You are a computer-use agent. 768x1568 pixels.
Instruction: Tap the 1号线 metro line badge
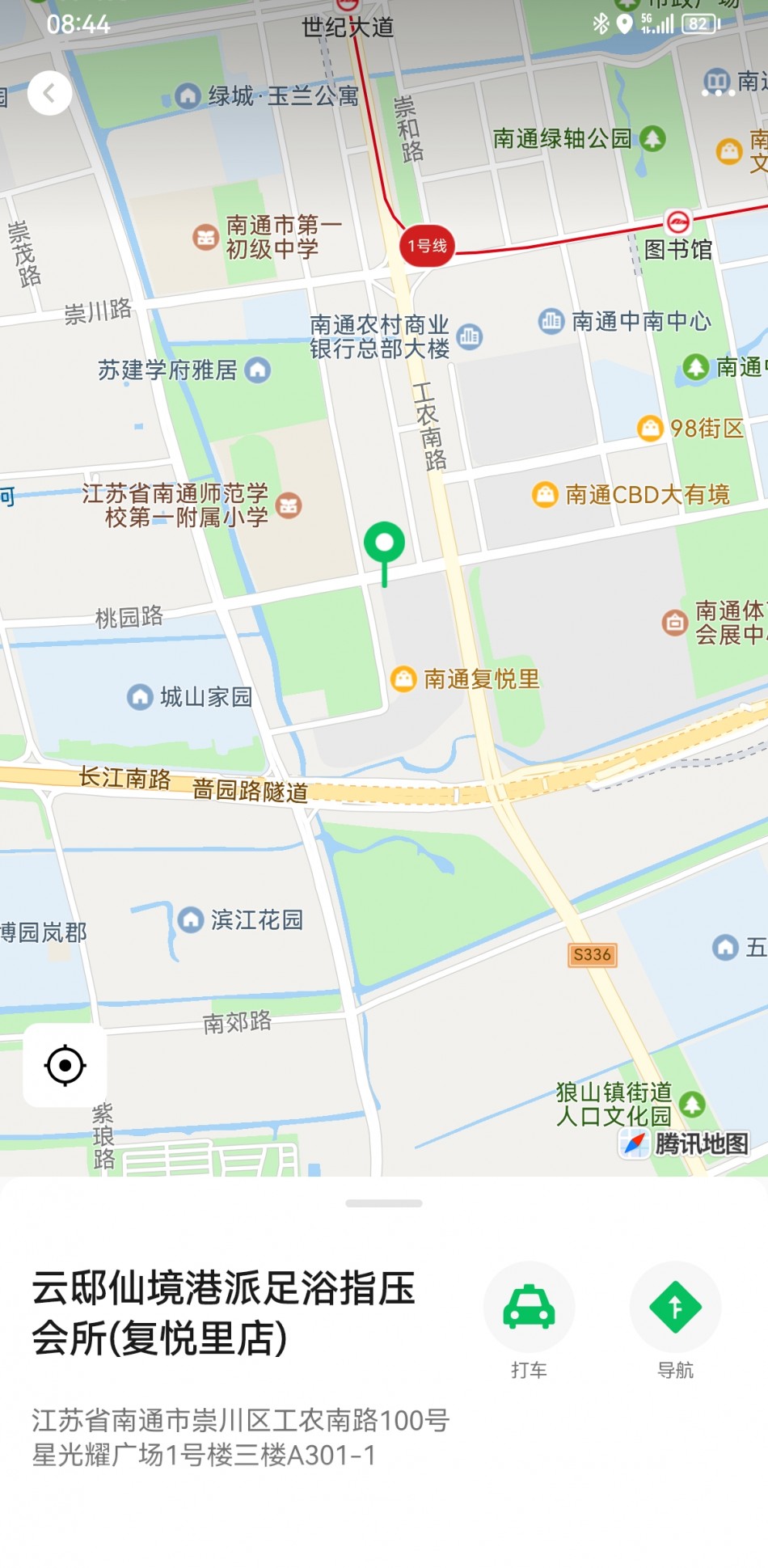(x=427, y=246)
